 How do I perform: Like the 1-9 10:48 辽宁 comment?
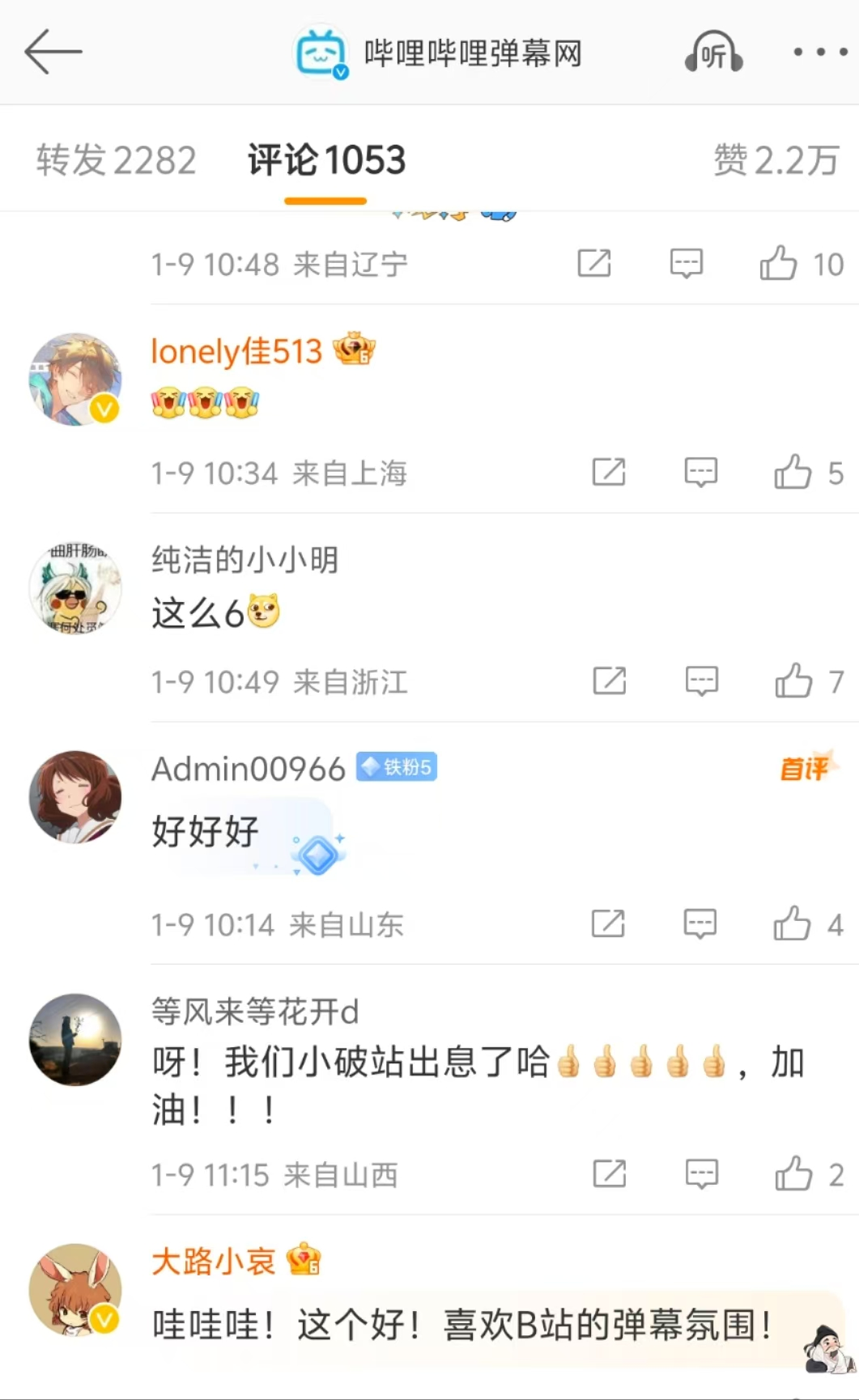(x=778, y=263)
